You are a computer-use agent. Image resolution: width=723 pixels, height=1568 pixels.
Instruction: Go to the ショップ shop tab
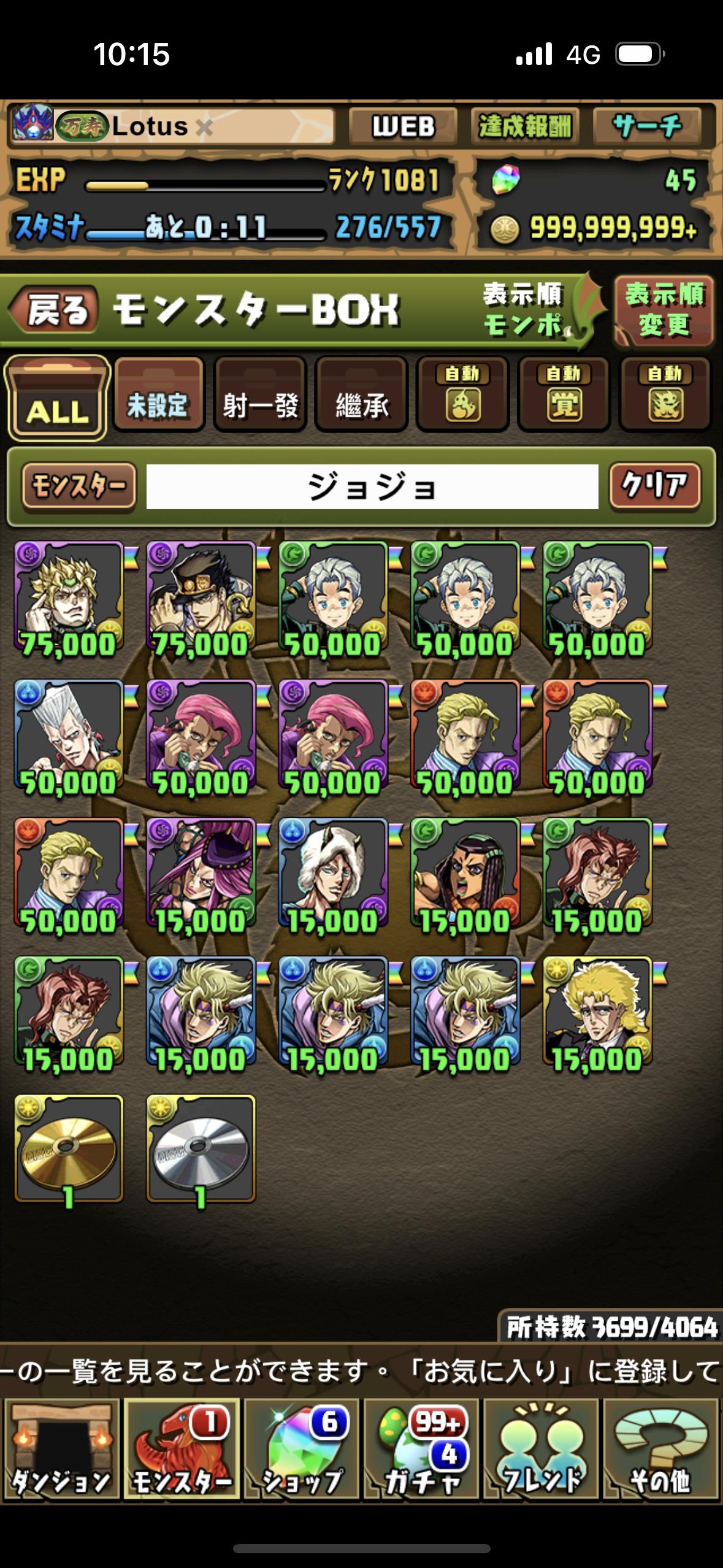coord(302,1449)
